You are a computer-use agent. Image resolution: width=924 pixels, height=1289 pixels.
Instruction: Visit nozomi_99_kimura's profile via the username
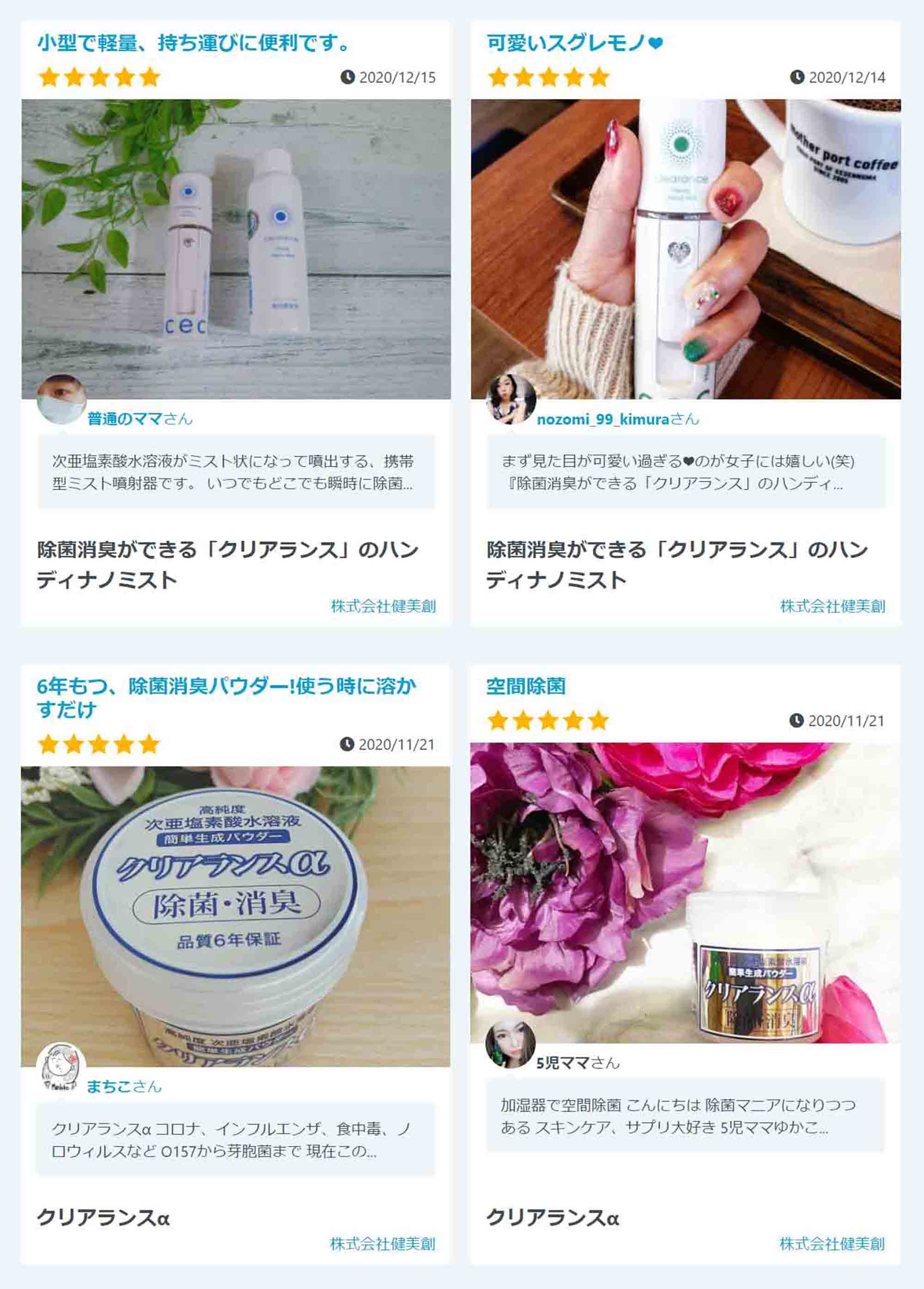603,420
